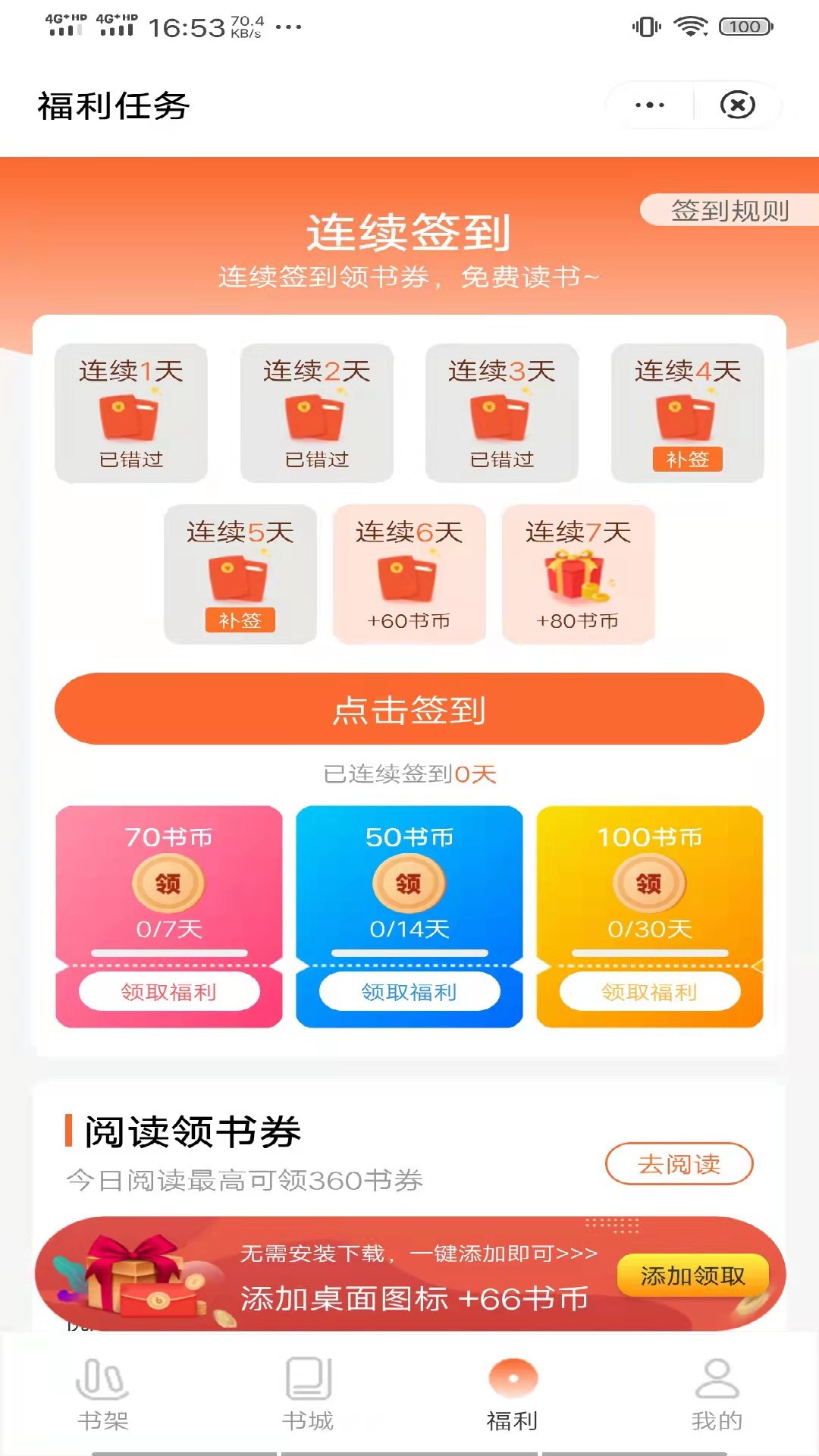
Task: Open the 我的 profile icon
Action: (716, 1382)
